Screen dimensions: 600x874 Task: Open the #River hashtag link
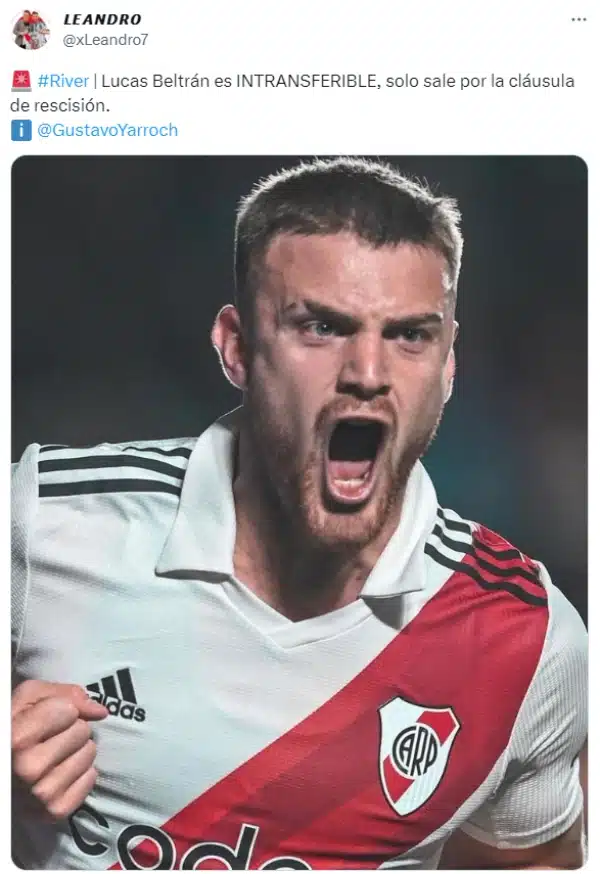[x=63, y=81]
